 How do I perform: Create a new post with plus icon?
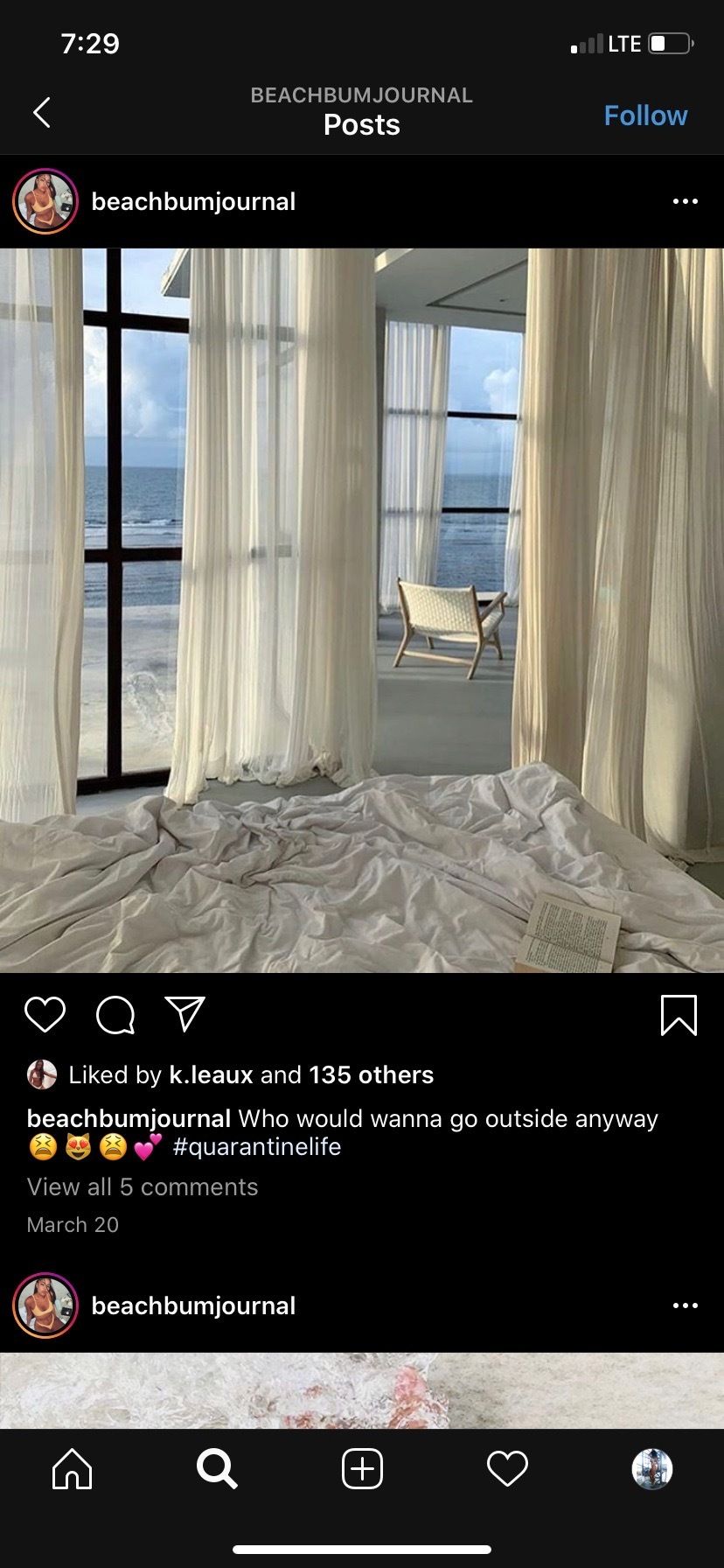tap(362, 1468)
